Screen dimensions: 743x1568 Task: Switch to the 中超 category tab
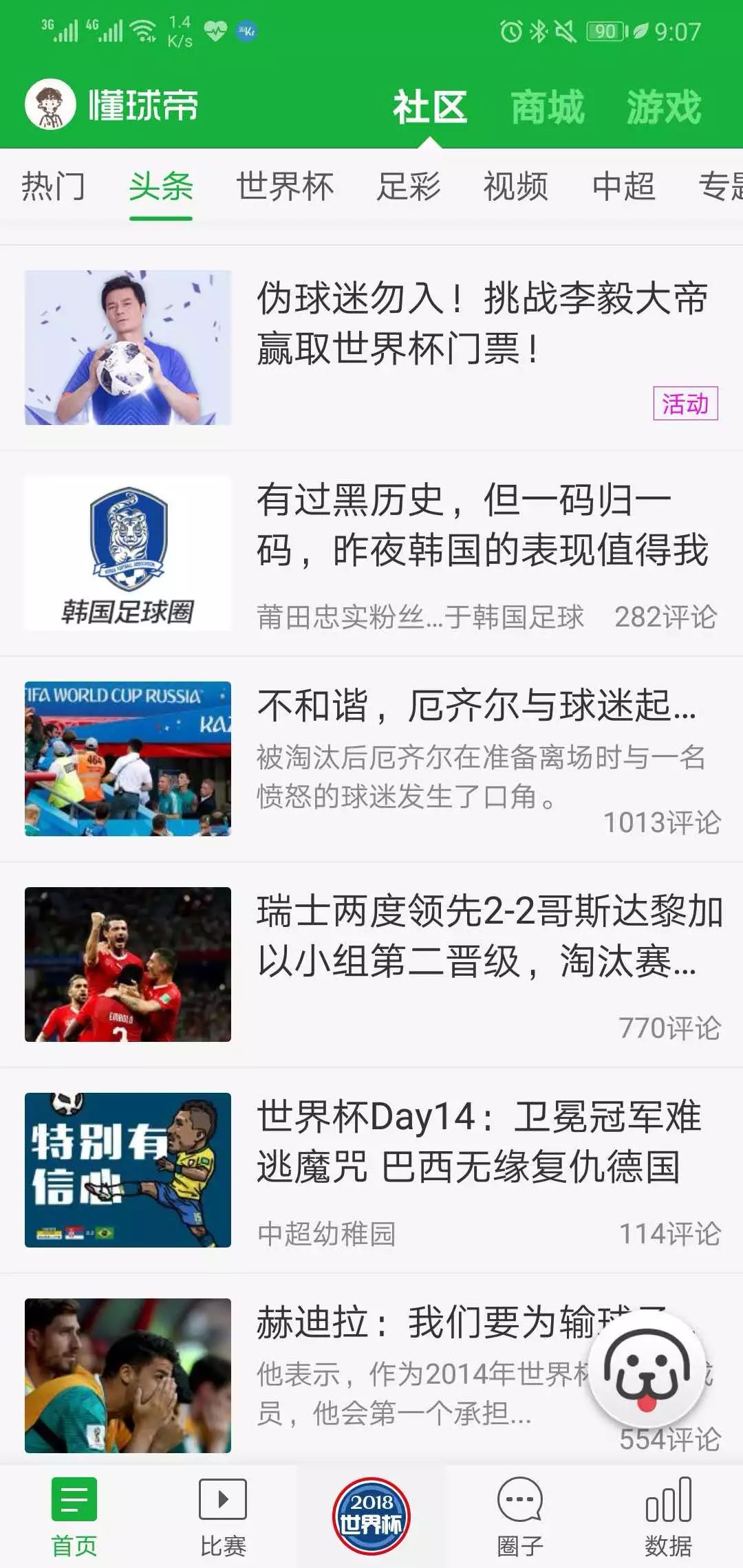(623, 186)
